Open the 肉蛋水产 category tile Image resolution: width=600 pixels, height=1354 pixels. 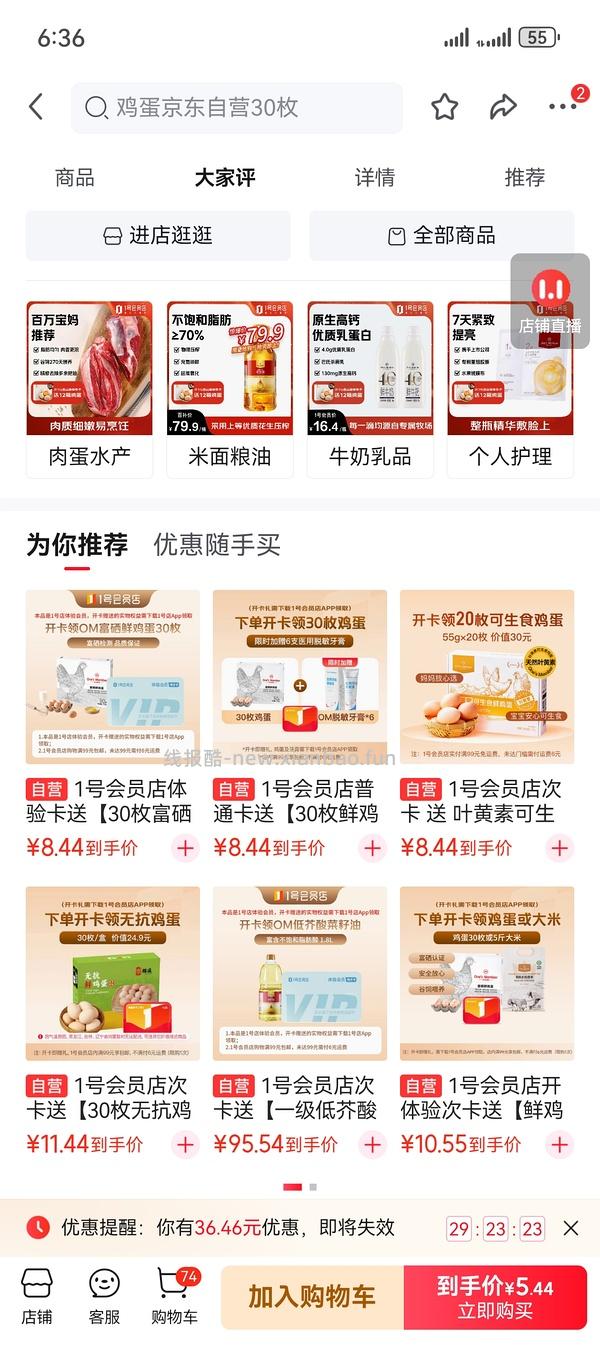pyautogui.click(x=90, y=387)
